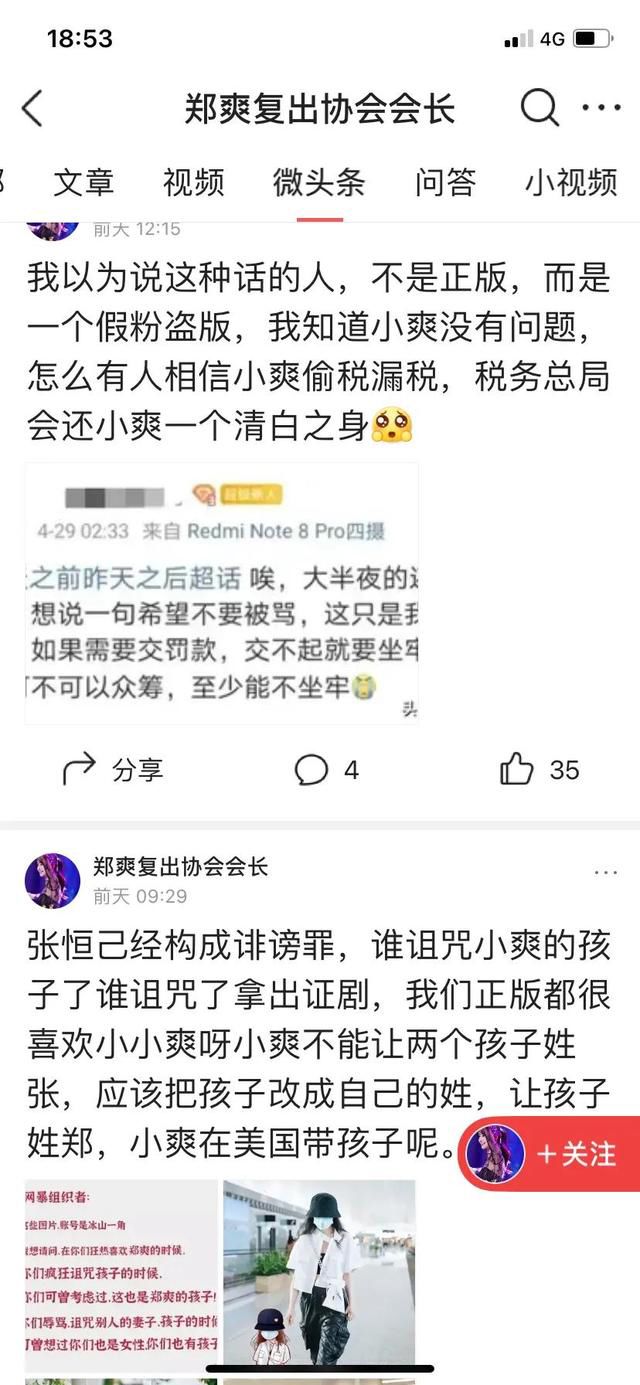Screen dimensions: 640x1385
Task: Open search from the top bar
Action: (539, 108)
